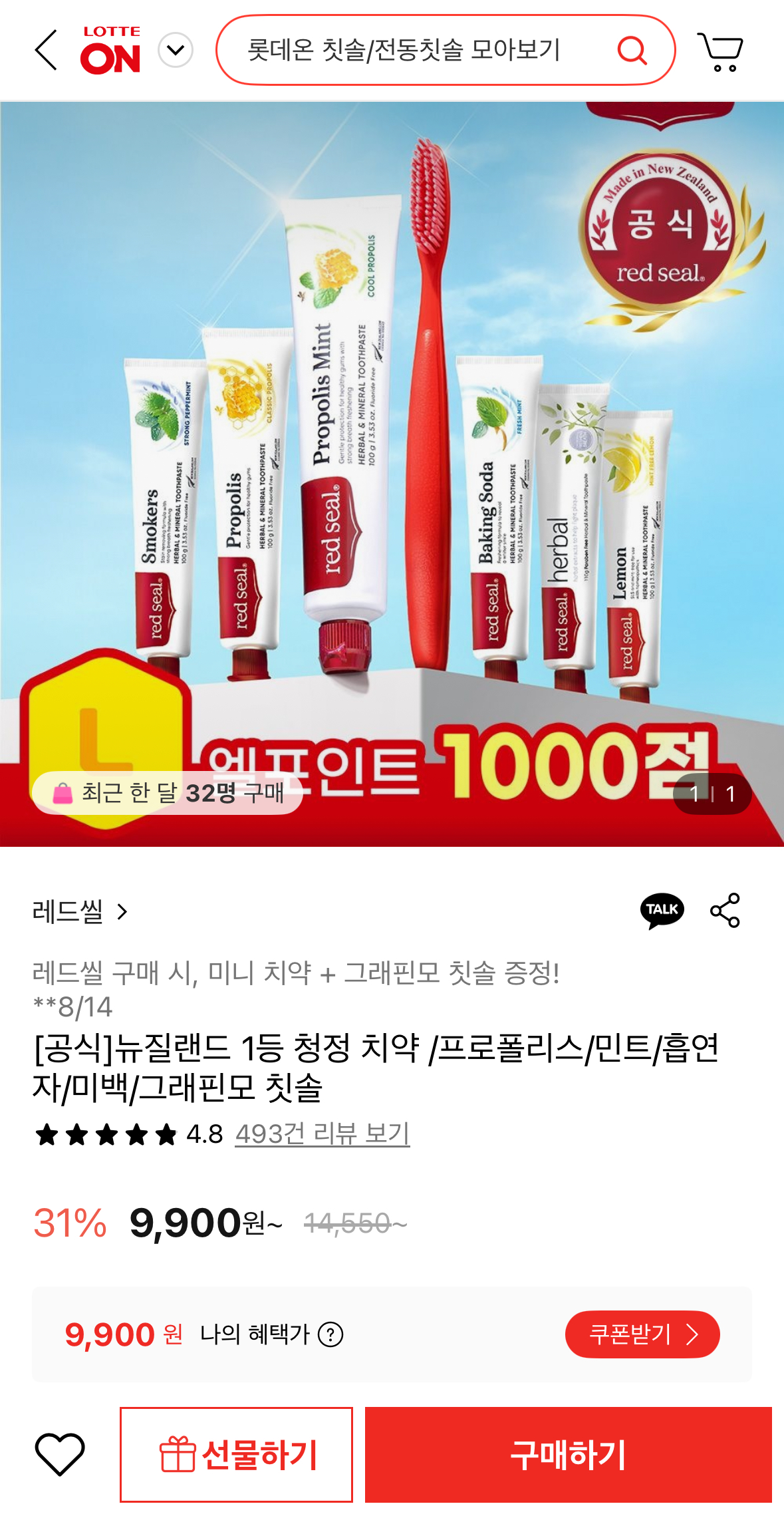Open the 레드씰 brand page
This screenshot has width=784, height=1532.
tap(79, 911)
